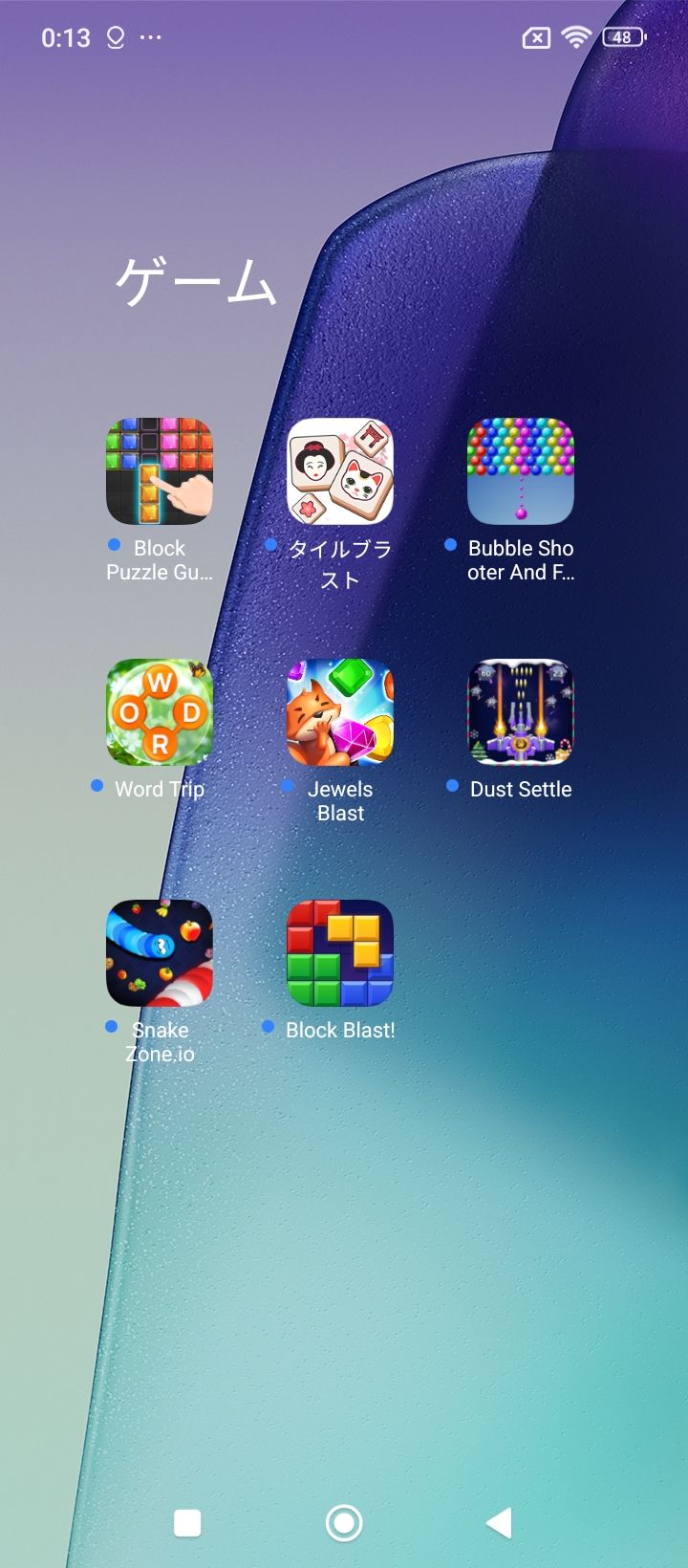The width and height of the screenshot is (688, 1568).
Task: Launch Block Blast! game
Action: pyautogui.click(x=340, y=953)
